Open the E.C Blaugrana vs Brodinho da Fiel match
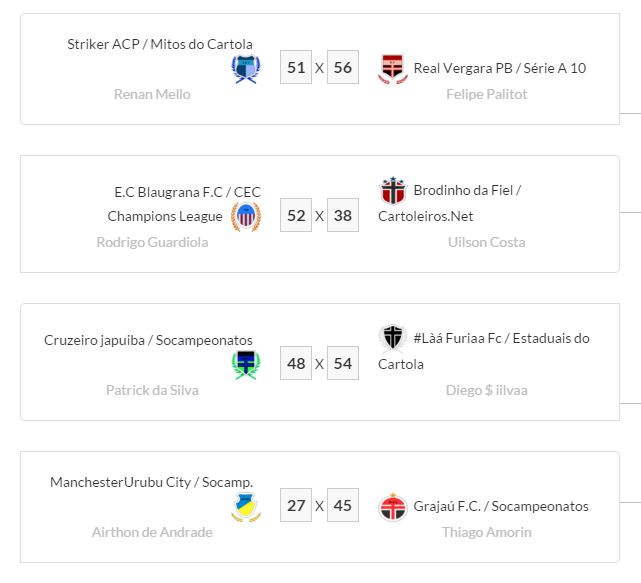This screenshot has width=641, height=583. [319, 215]
